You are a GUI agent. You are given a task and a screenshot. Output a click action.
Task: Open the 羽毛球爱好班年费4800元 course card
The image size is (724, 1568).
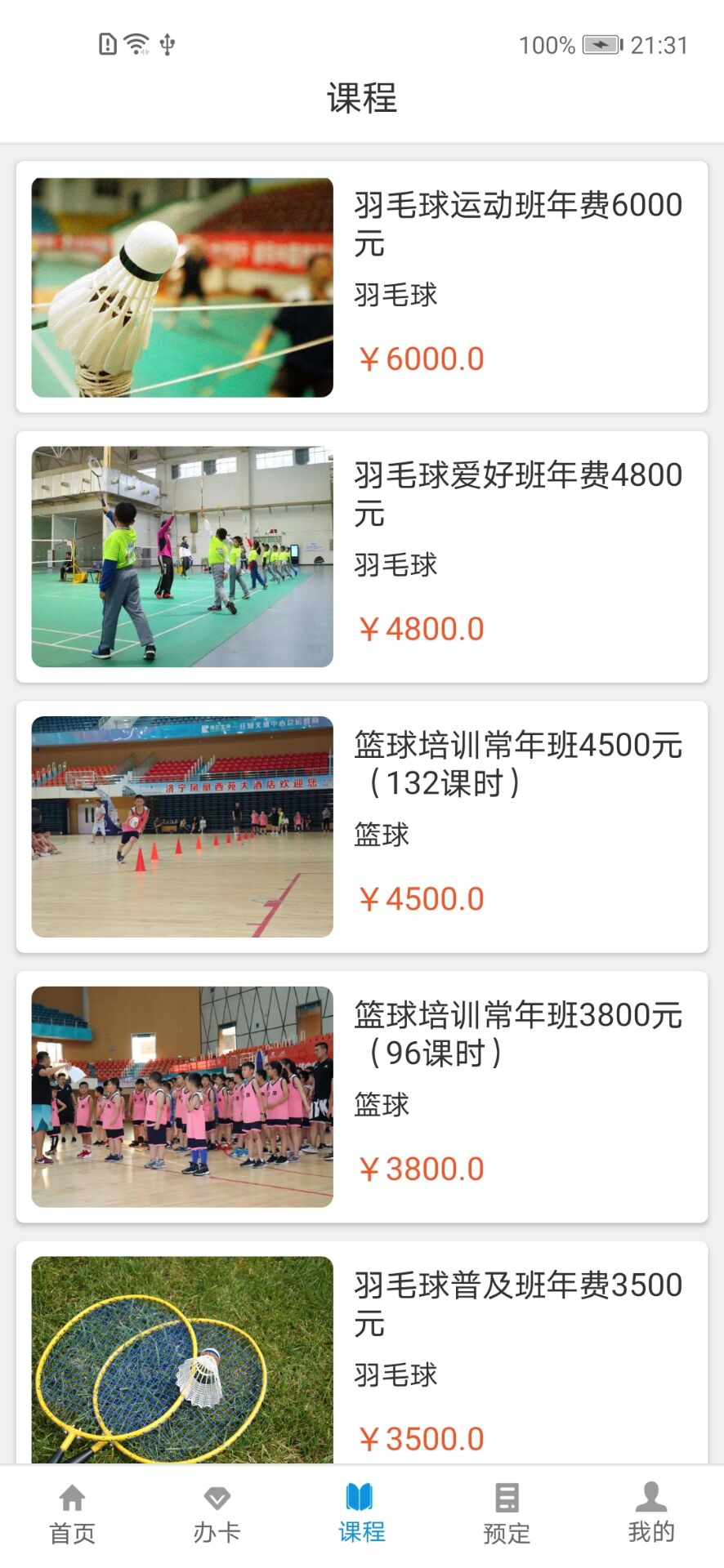[x=362, y=556]
